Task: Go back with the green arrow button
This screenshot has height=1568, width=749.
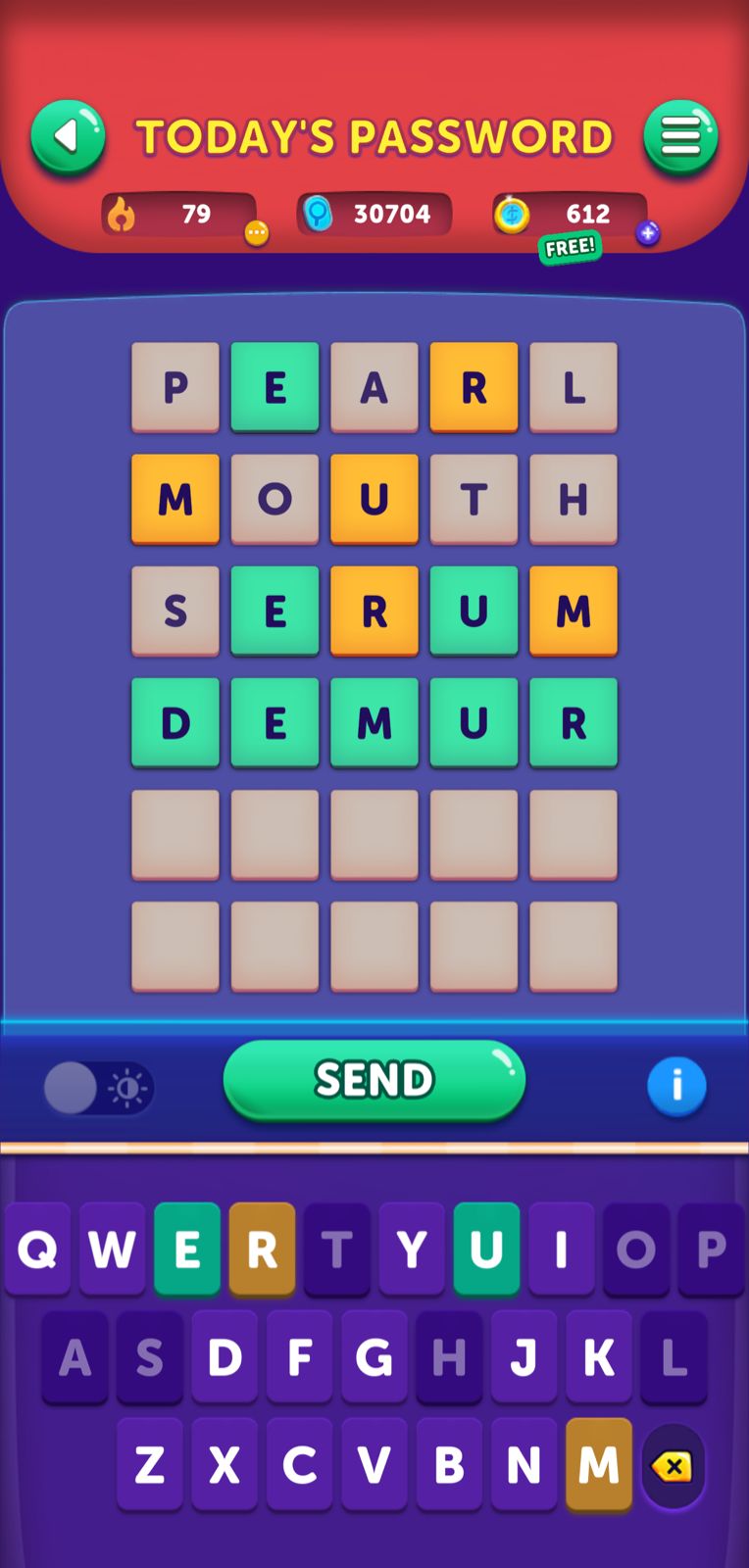Action: point(68,137)
